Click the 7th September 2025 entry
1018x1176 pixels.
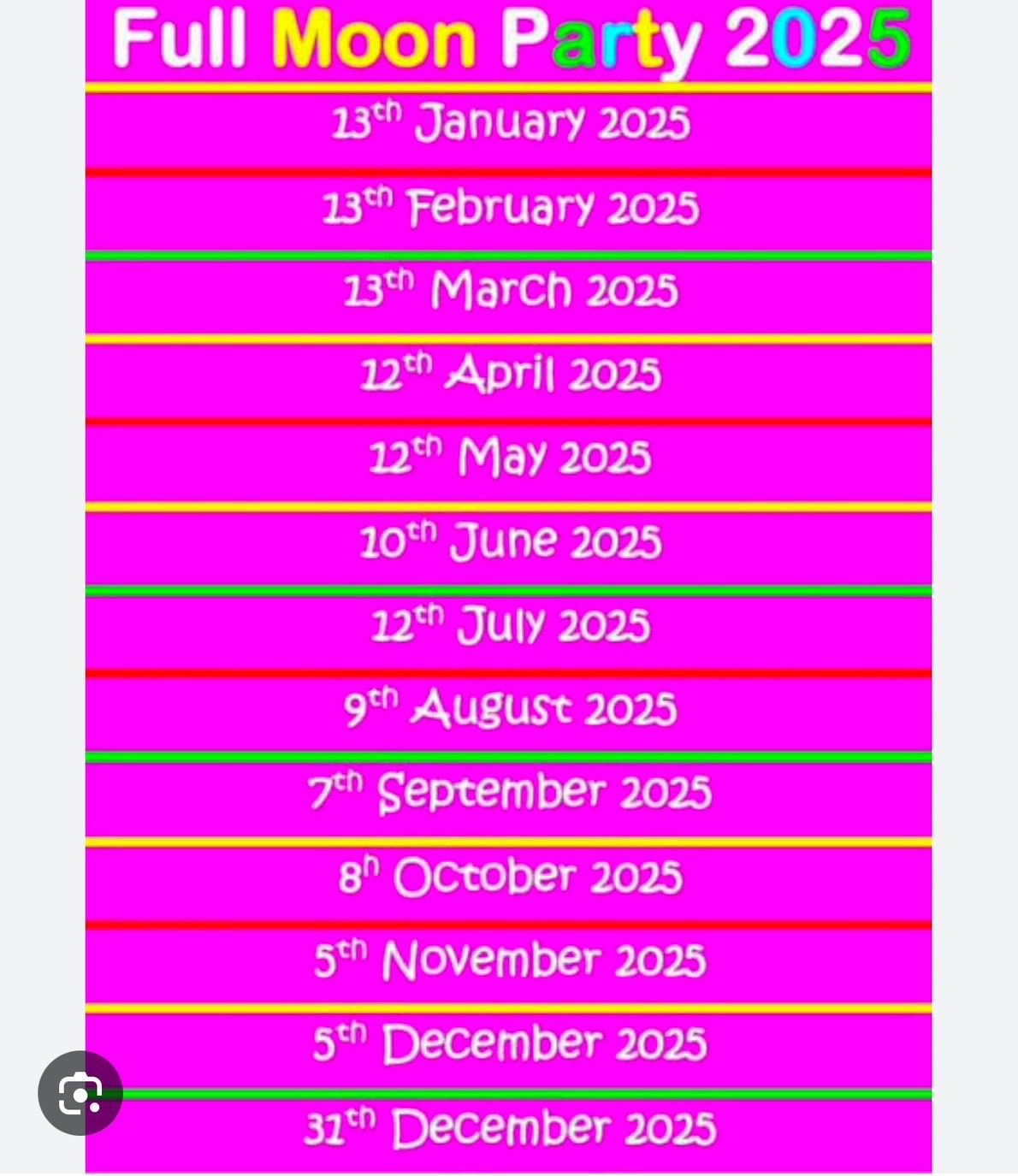coord(509,791)
